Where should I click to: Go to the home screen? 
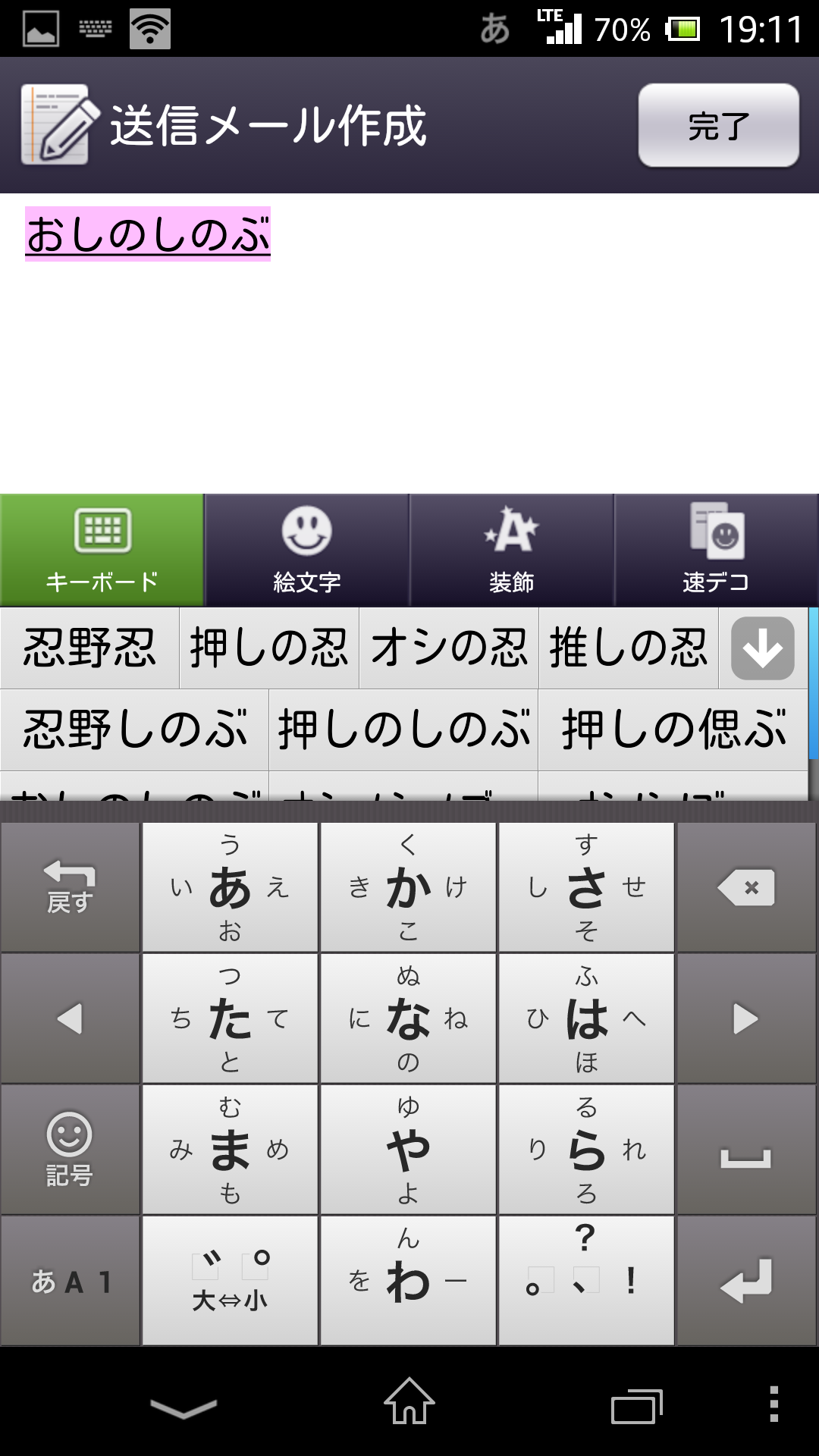point(409,1401)
